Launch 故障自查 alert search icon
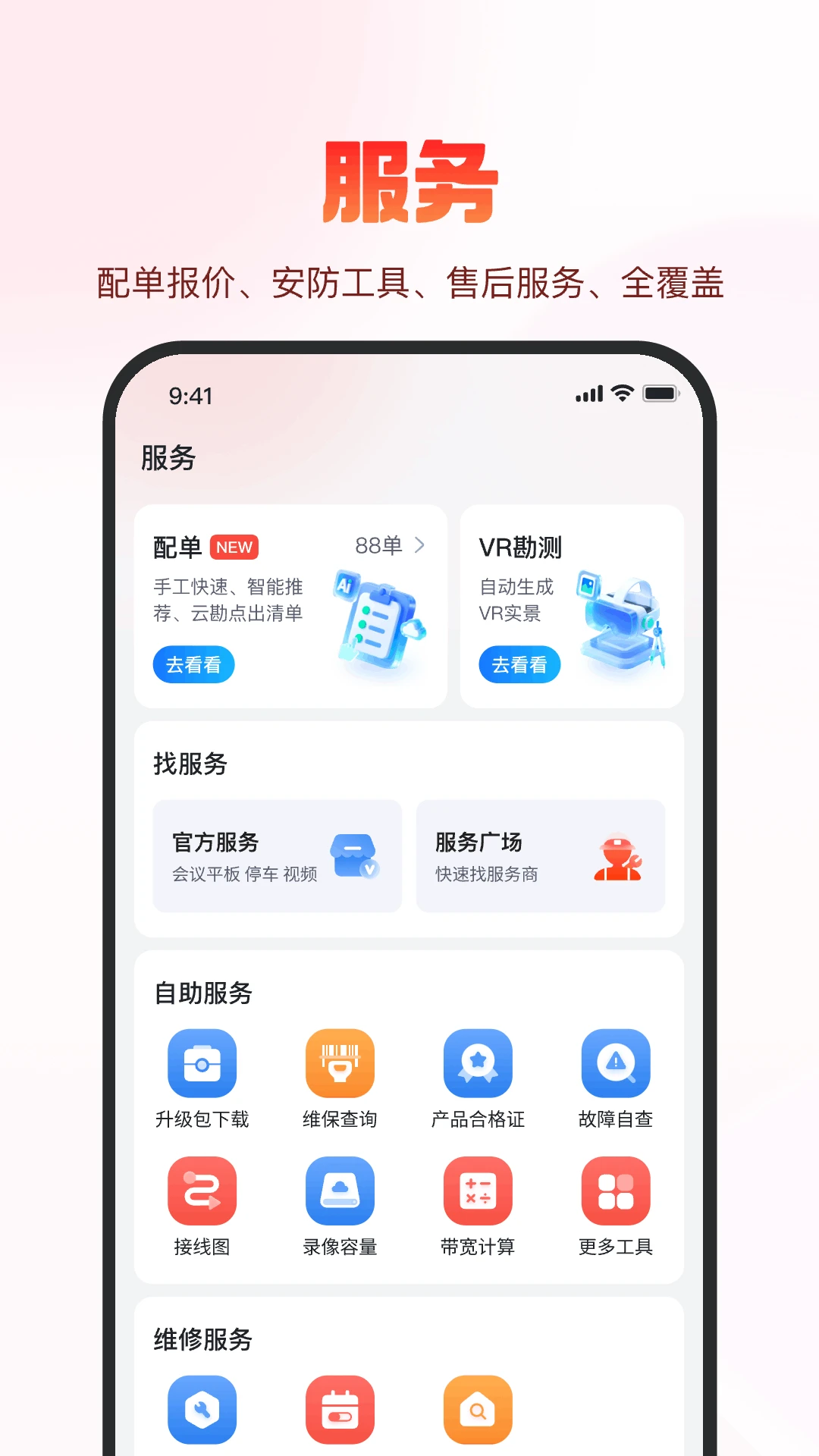 616,1062
